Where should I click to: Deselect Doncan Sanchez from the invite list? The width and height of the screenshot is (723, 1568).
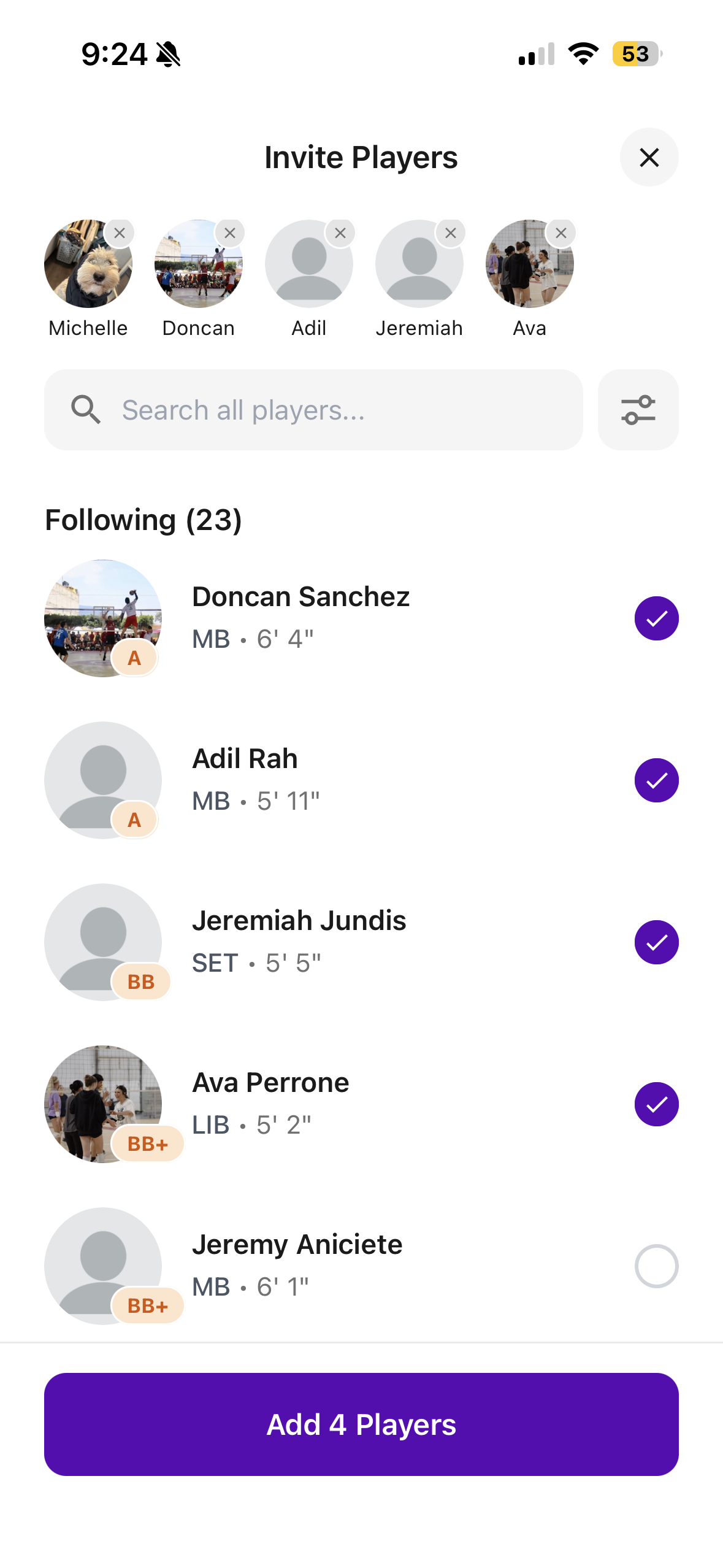(657, 618)
